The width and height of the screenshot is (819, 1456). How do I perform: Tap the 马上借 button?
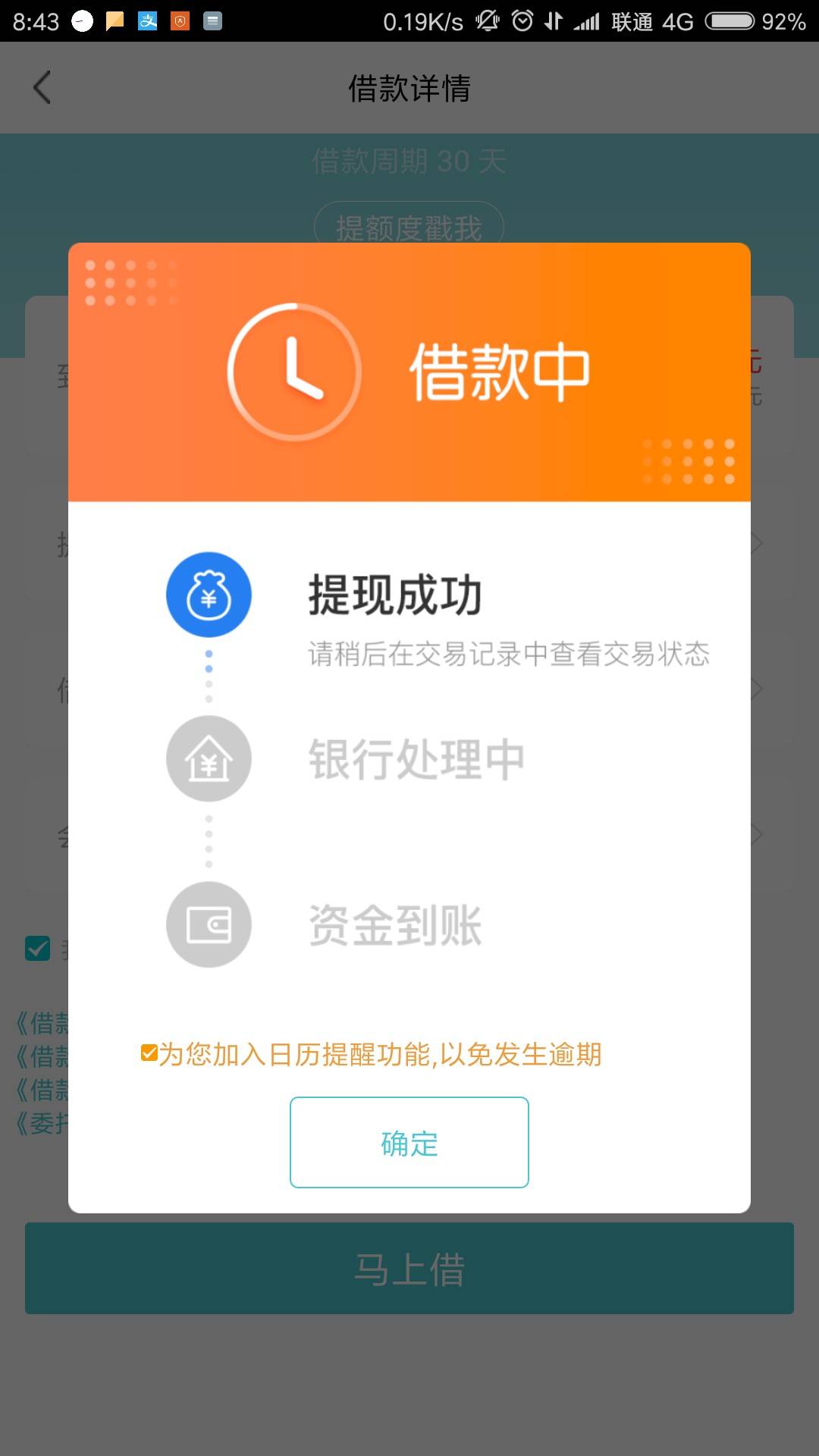click(x=409, y=1268)
